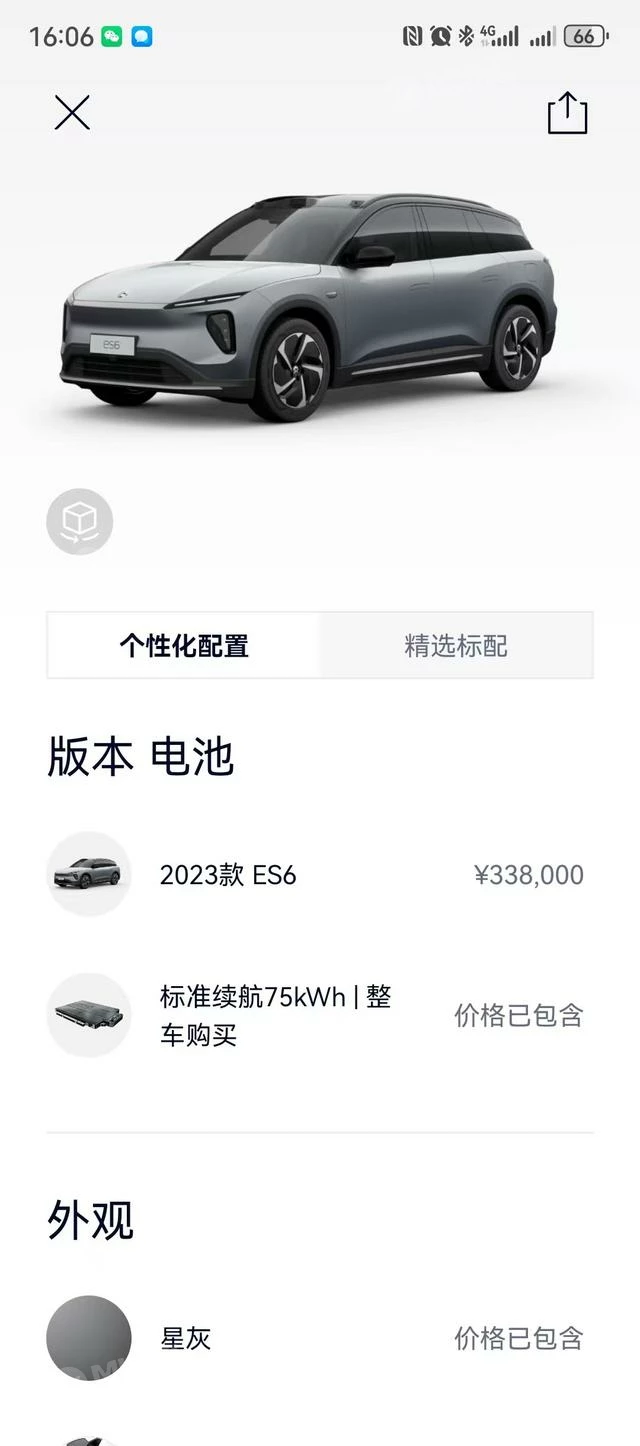This screenshot has width=640, height=1446.
Task: Open the 2023款 ES6 version row
Action: (320, 875)
